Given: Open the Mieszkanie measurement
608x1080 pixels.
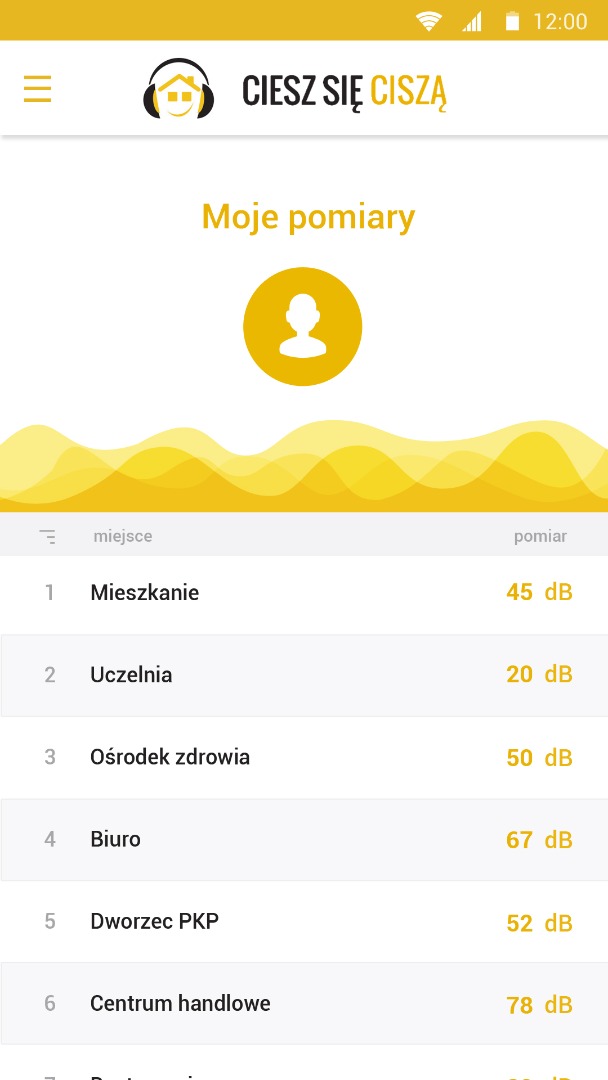Looking at the screenshot, I should pos(304,593).
